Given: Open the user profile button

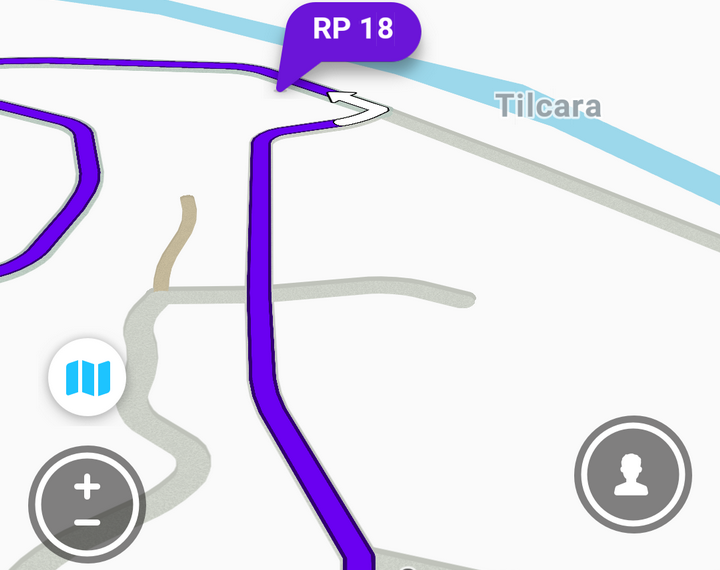Looking at the screenshot, I should [x=633, y=474].
